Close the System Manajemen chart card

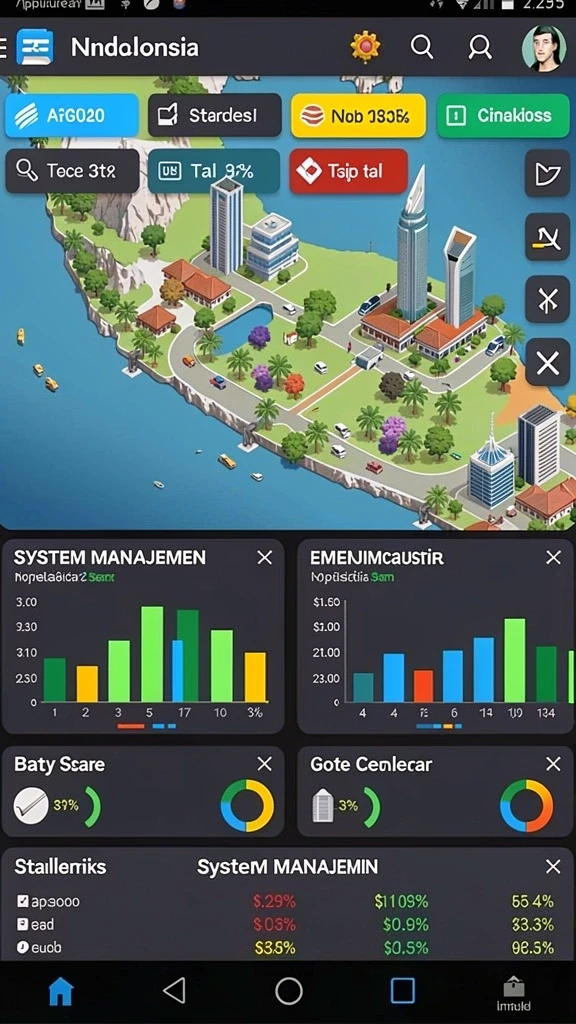[x=264, y=557]
